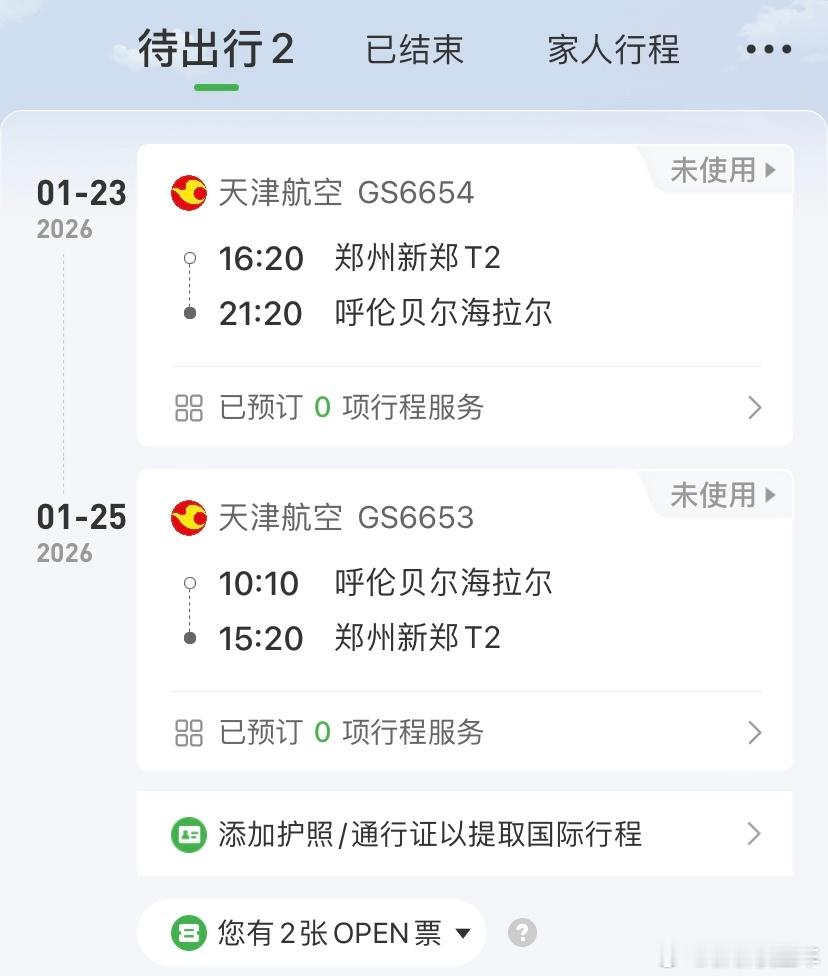Click the arrival dot marker at 15:20
Viewport: 828px width, 976px height.
click(190, 639)
